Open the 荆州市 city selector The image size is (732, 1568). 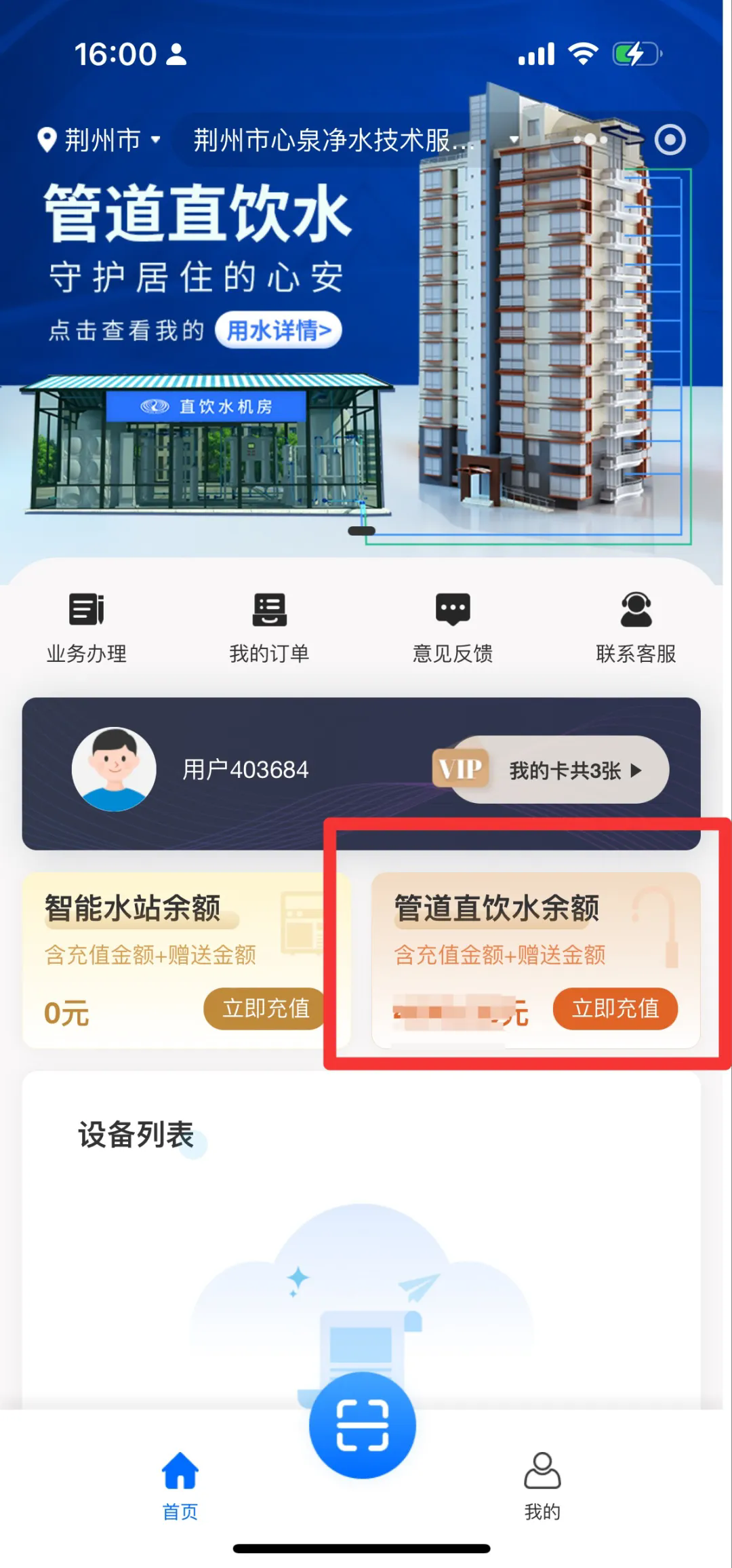click(x=100, y=140)
